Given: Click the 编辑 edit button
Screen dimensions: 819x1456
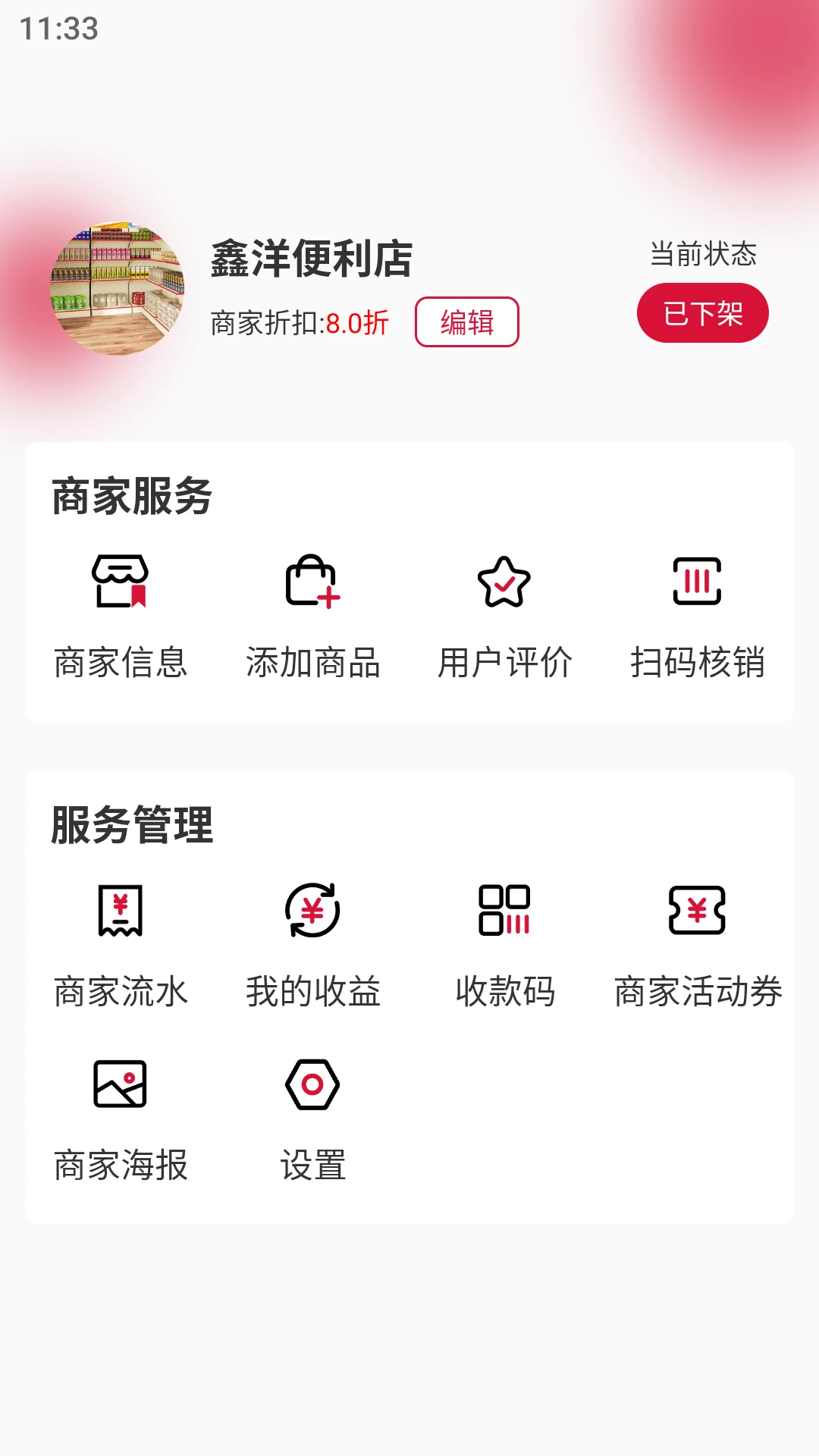Looking at the screenshot, I should [x=466, y=322].
